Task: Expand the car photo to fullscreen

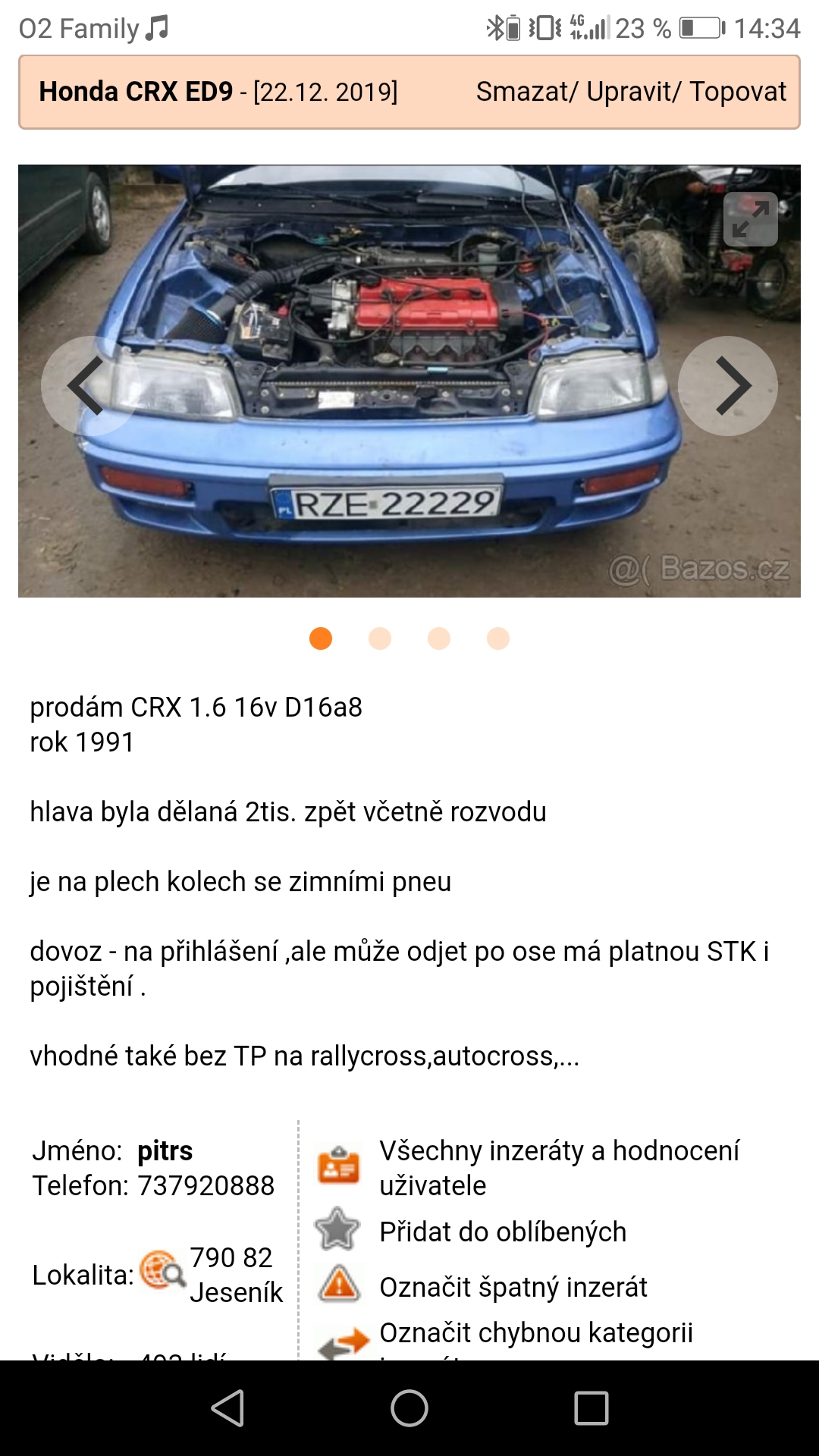Action: 750,219
